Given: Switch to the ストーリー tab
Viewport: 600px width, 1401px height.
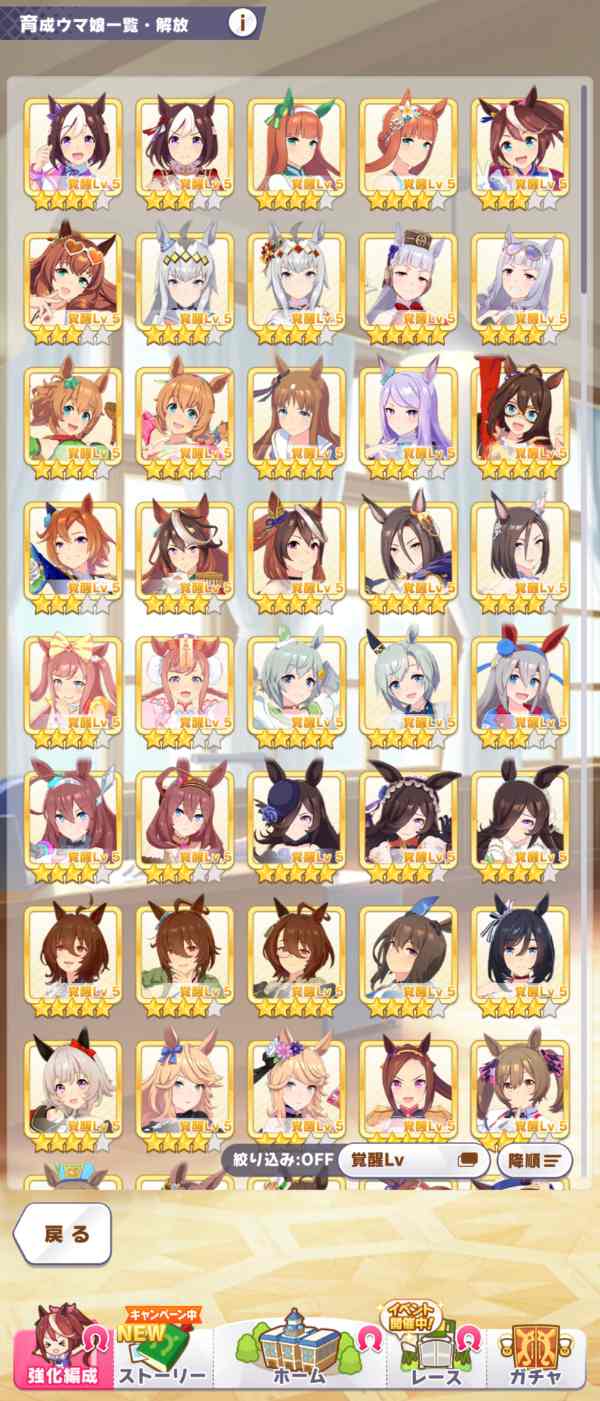Looking at the screenshot, I should coord(162,1355).
